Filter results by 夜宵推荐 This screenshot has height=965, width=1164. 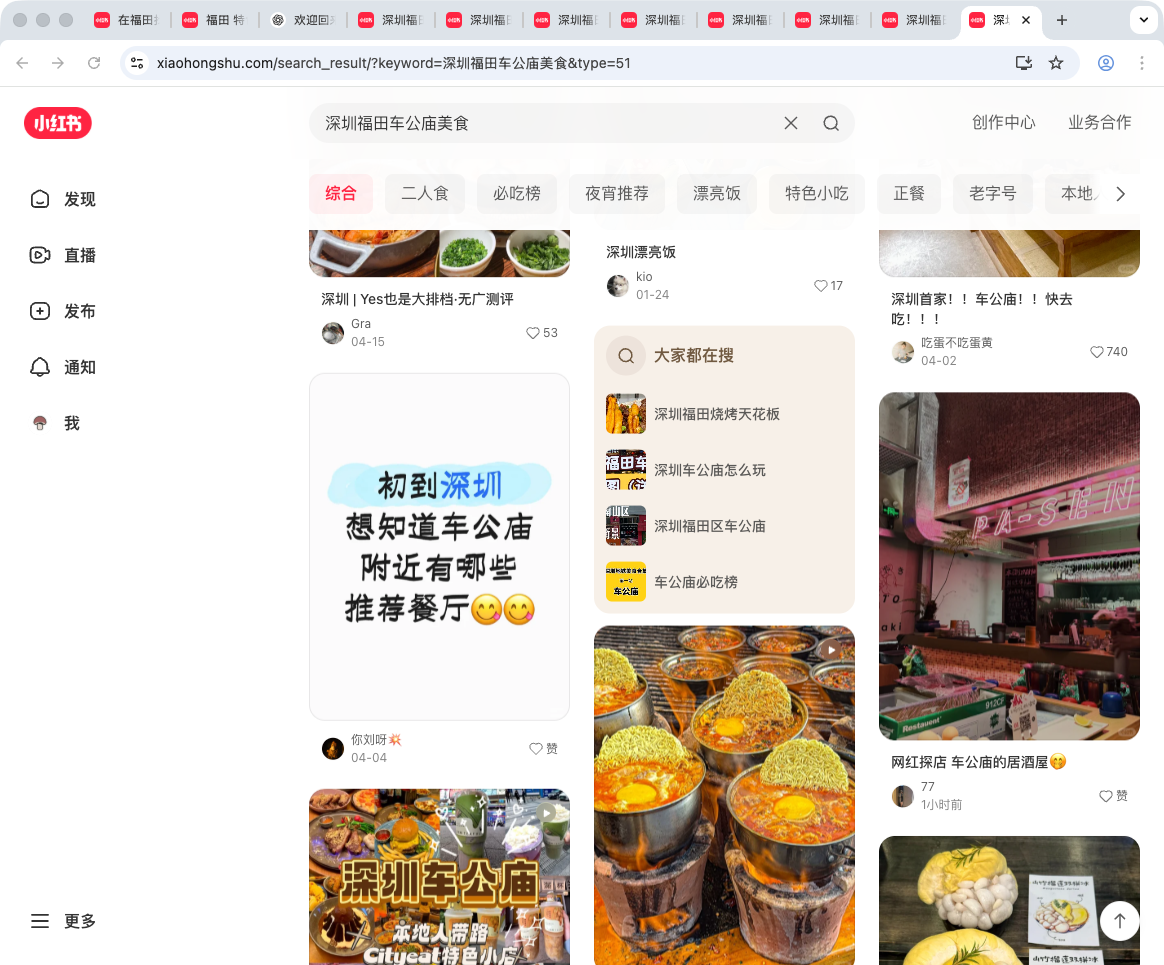click(x=617, y=194)
